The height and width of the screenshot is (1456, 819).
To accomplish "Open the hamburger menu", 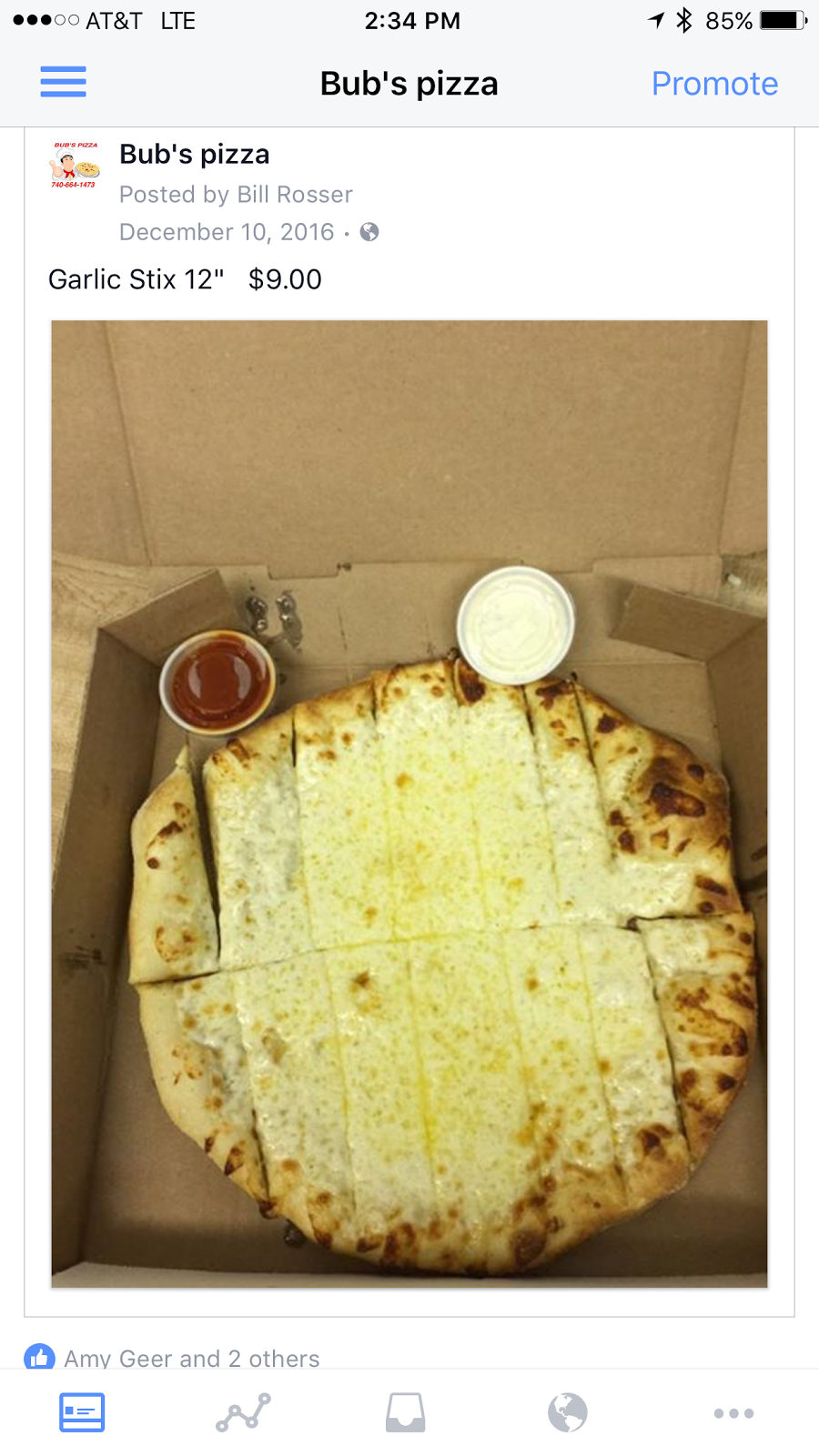I will [63, 82].
